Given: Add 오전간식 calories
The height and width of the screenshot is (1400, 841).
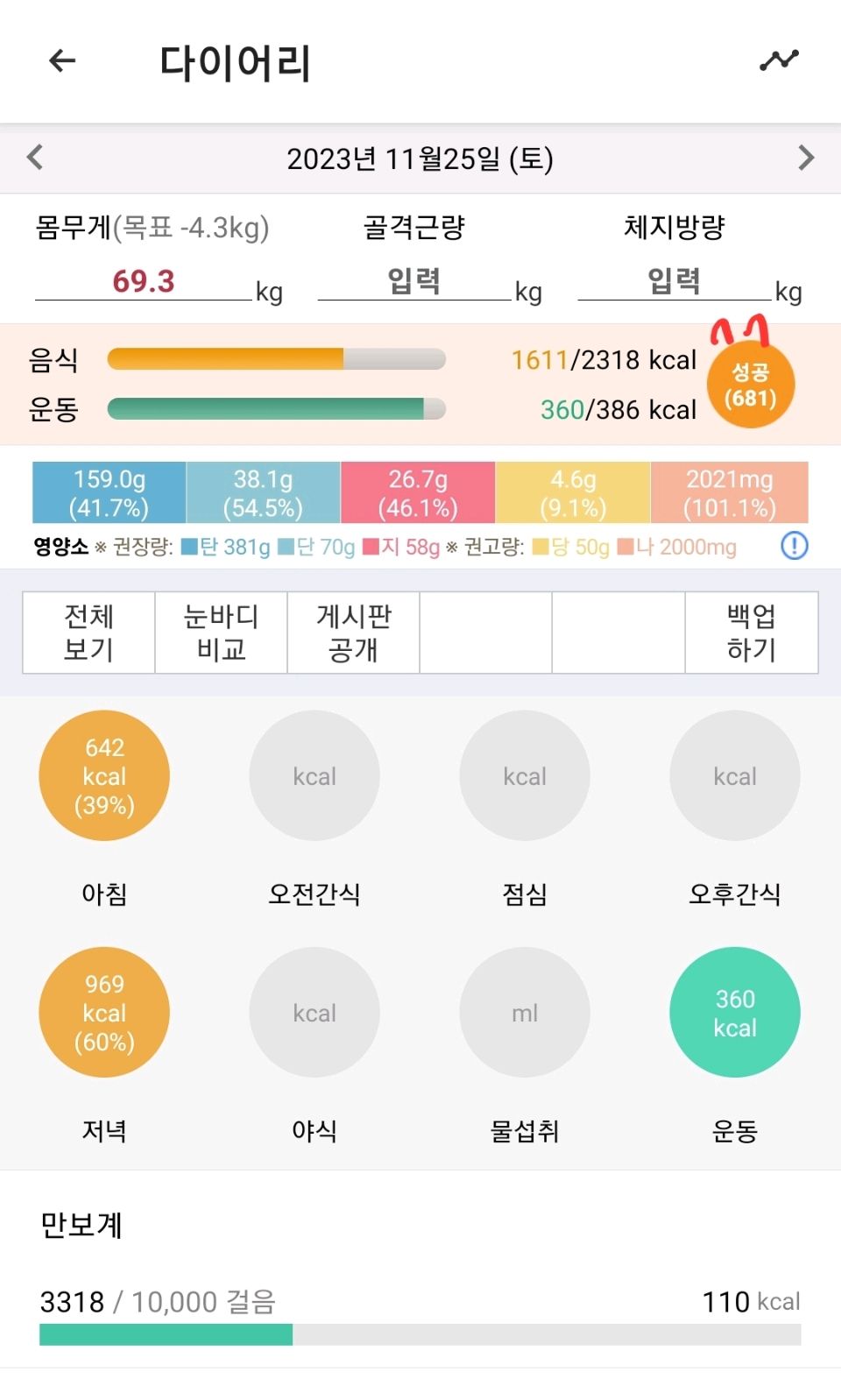Looking at the screenshot, I should tap(314, 776).
